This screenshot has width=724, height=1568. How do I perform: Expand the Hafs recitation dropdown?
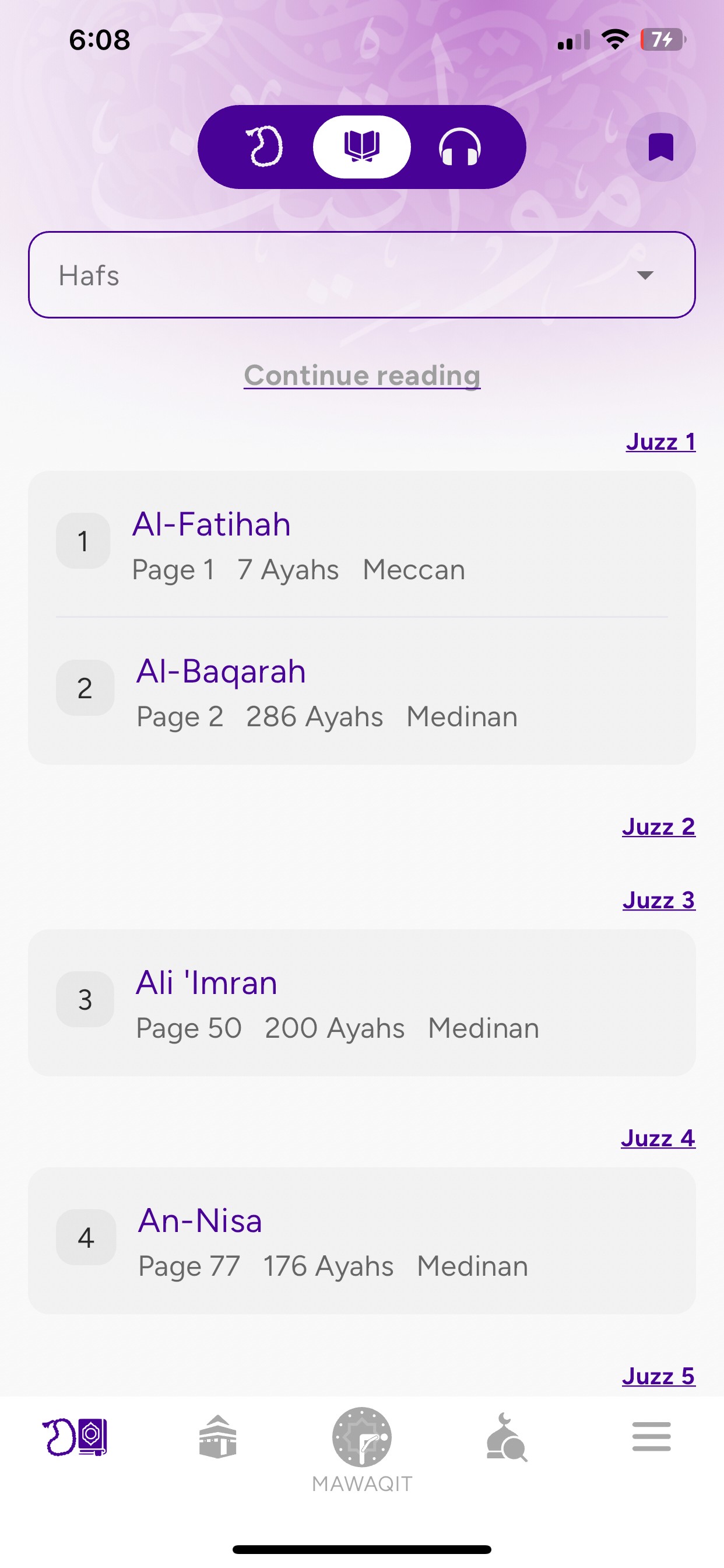(361, 275)
